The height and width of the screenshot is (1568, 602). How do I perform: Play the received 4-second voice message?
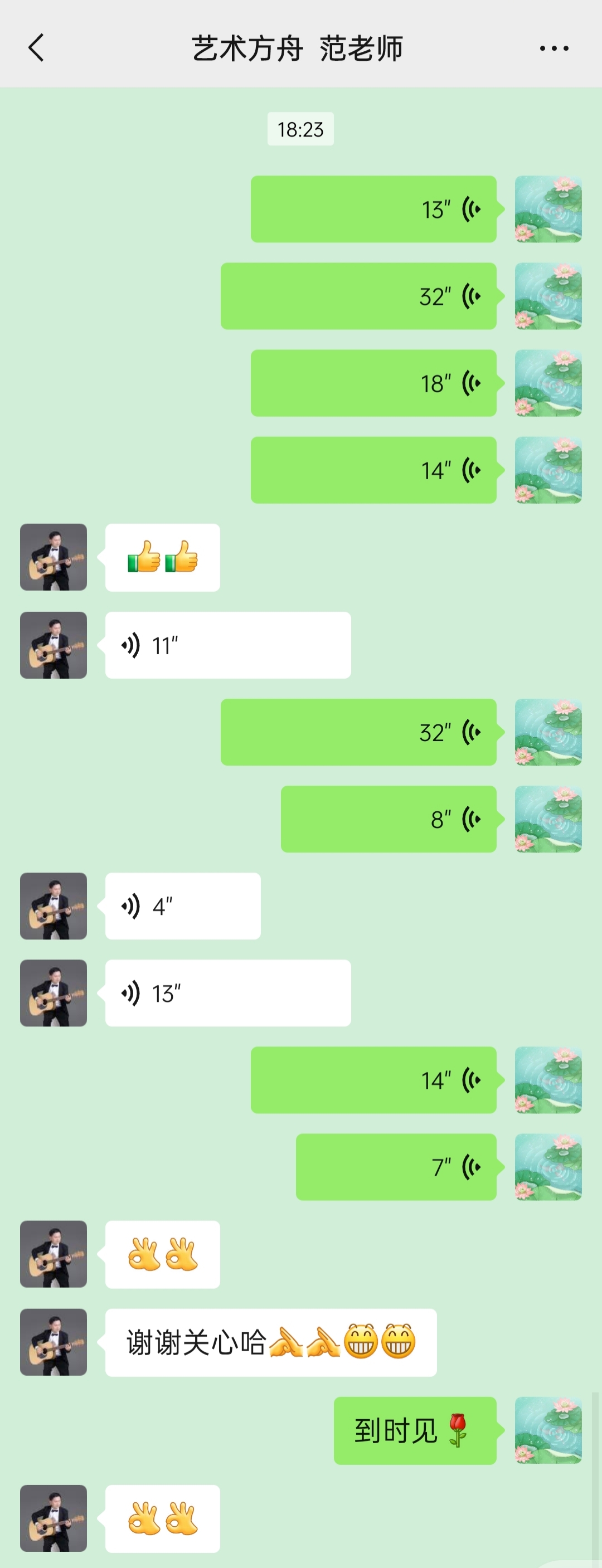pyautogui.click(x=183, y=907)
